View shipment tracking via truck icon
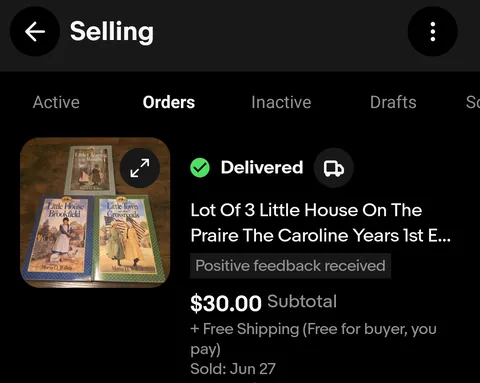Image resolution: width=480 pixels, height=383 pixels. point(334,168)
